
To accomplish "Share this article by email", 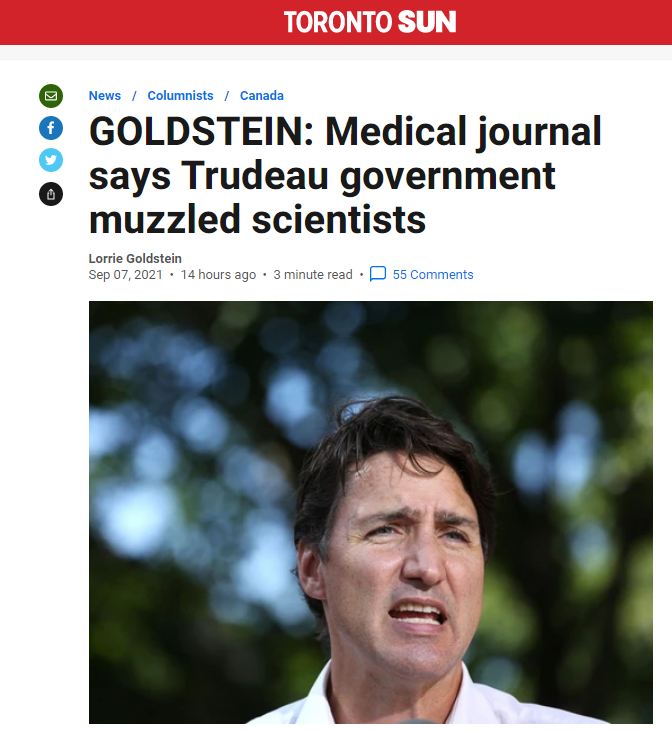I will [51, 96].
